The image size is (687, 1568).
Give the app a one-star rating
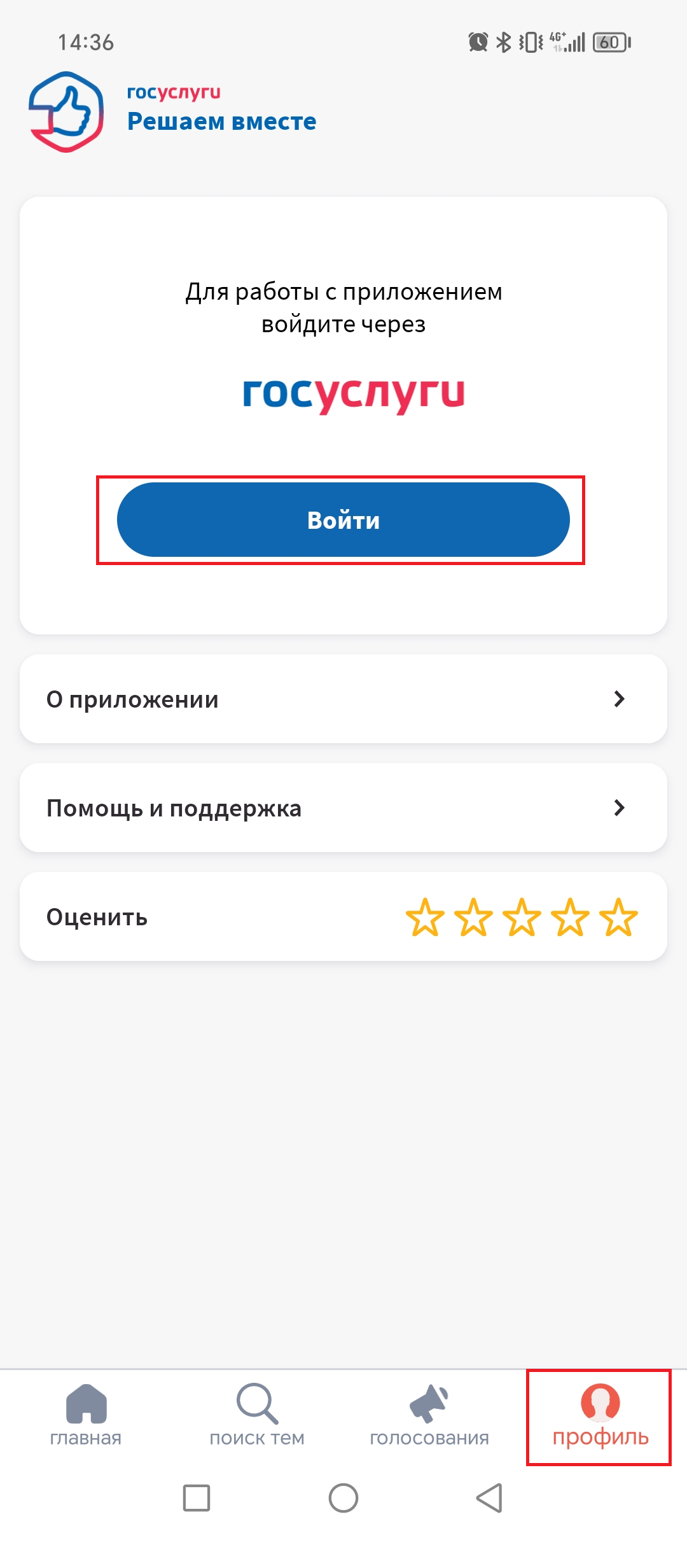(x=425, y=917)
